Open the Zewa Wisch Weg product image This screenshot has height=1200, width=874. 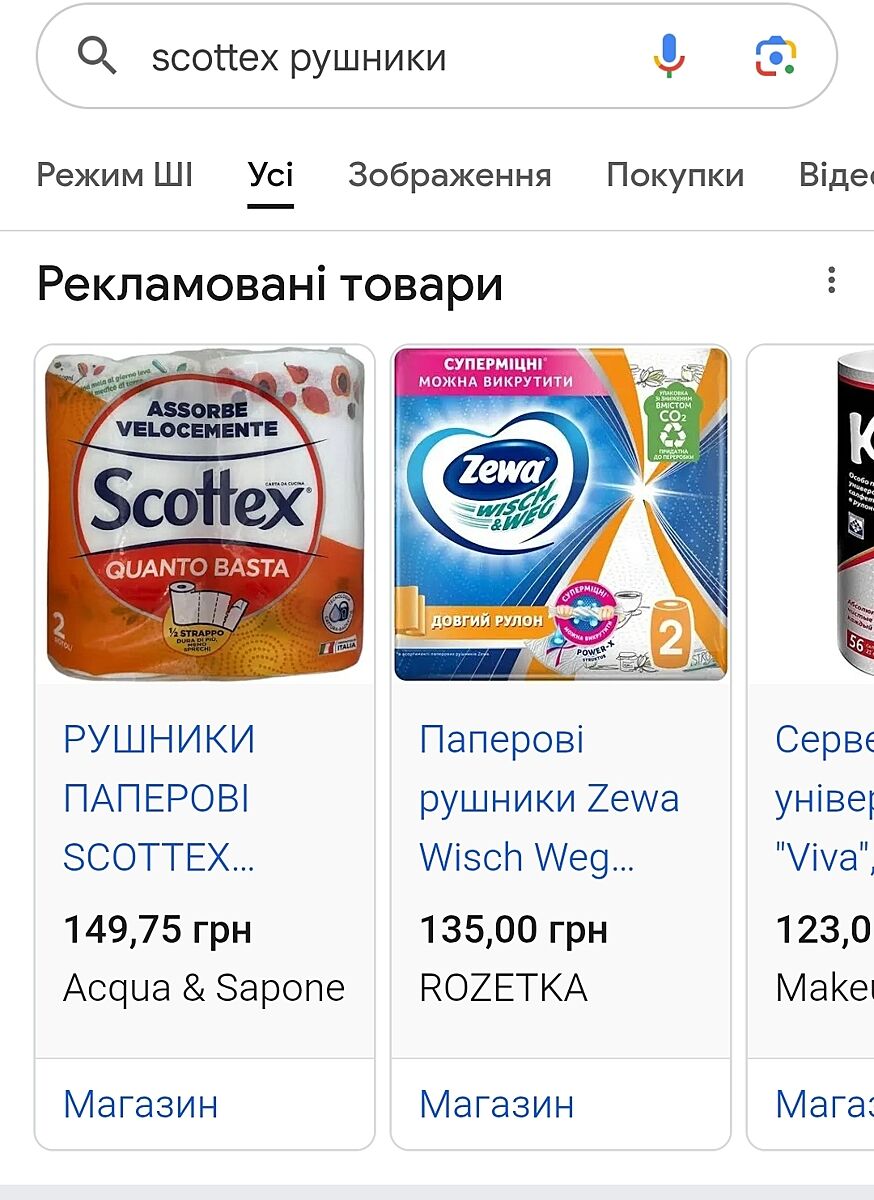[x=560, y=514]
